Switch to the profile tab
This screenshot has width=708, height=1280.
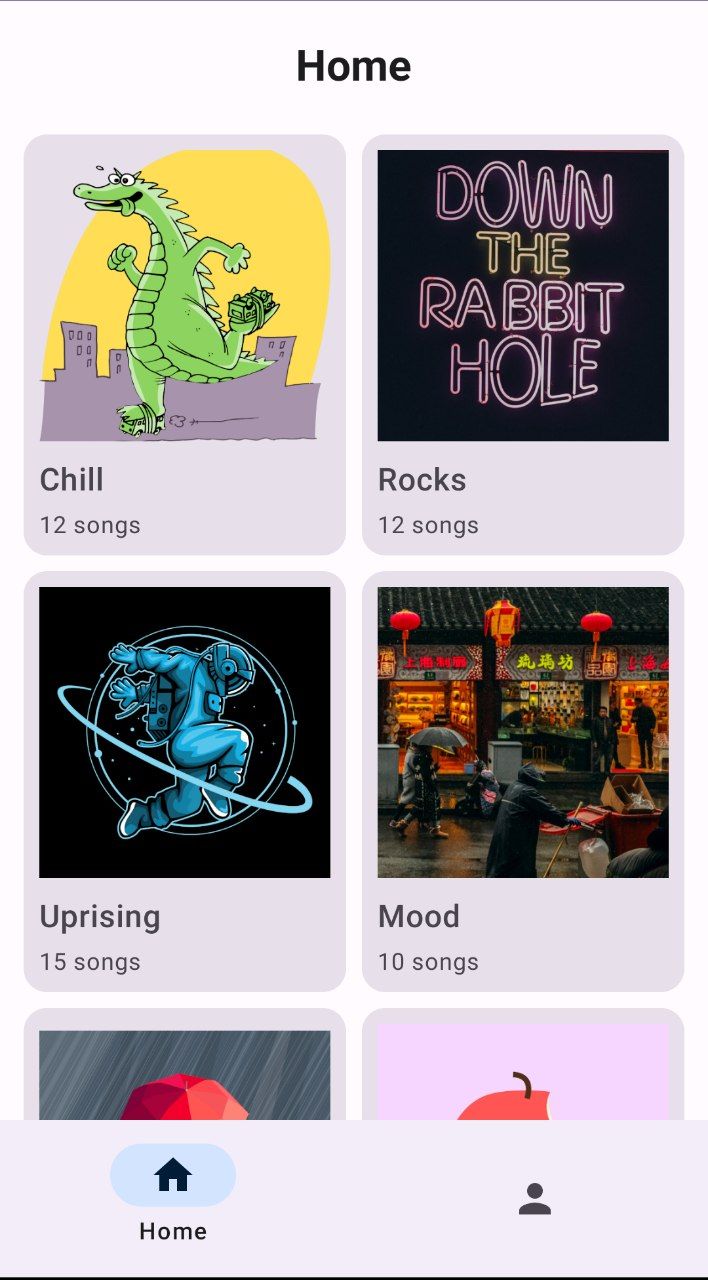pos(535,1198)
